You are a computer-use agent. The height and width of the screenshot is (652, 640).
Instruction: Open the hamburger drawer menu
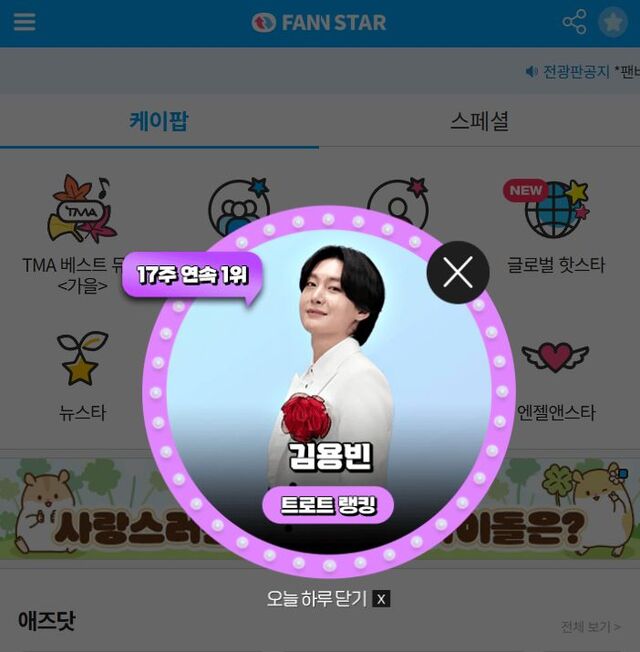tap(24, 22)
